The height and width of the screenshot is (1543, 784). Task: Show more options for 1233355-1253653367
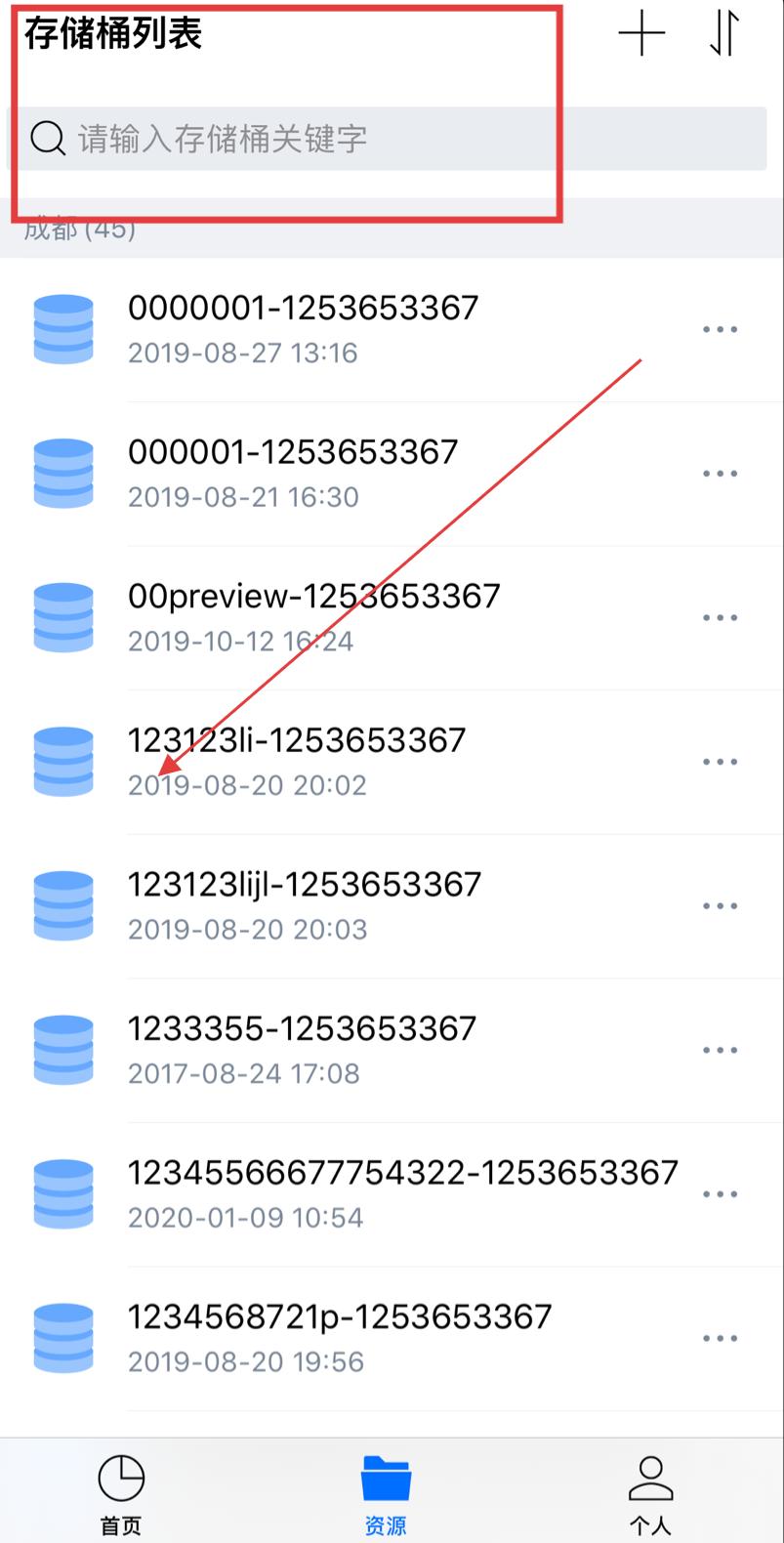click(721, 1050)
